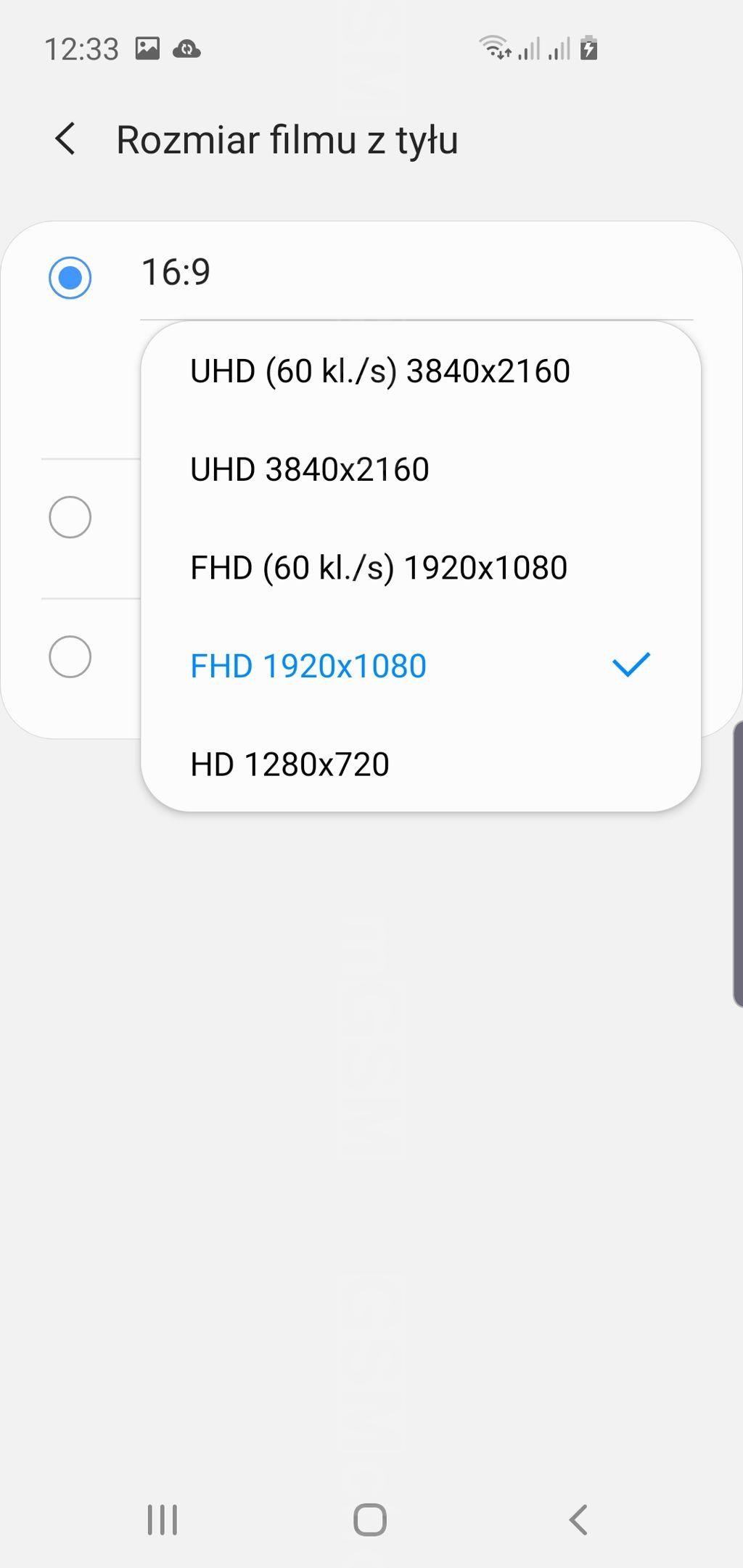The width and height of the screenshot is (743, 1568).
Task: Select UHD (60 kl./s) 3840x2160 resolution
Action: tap(421, 371)
